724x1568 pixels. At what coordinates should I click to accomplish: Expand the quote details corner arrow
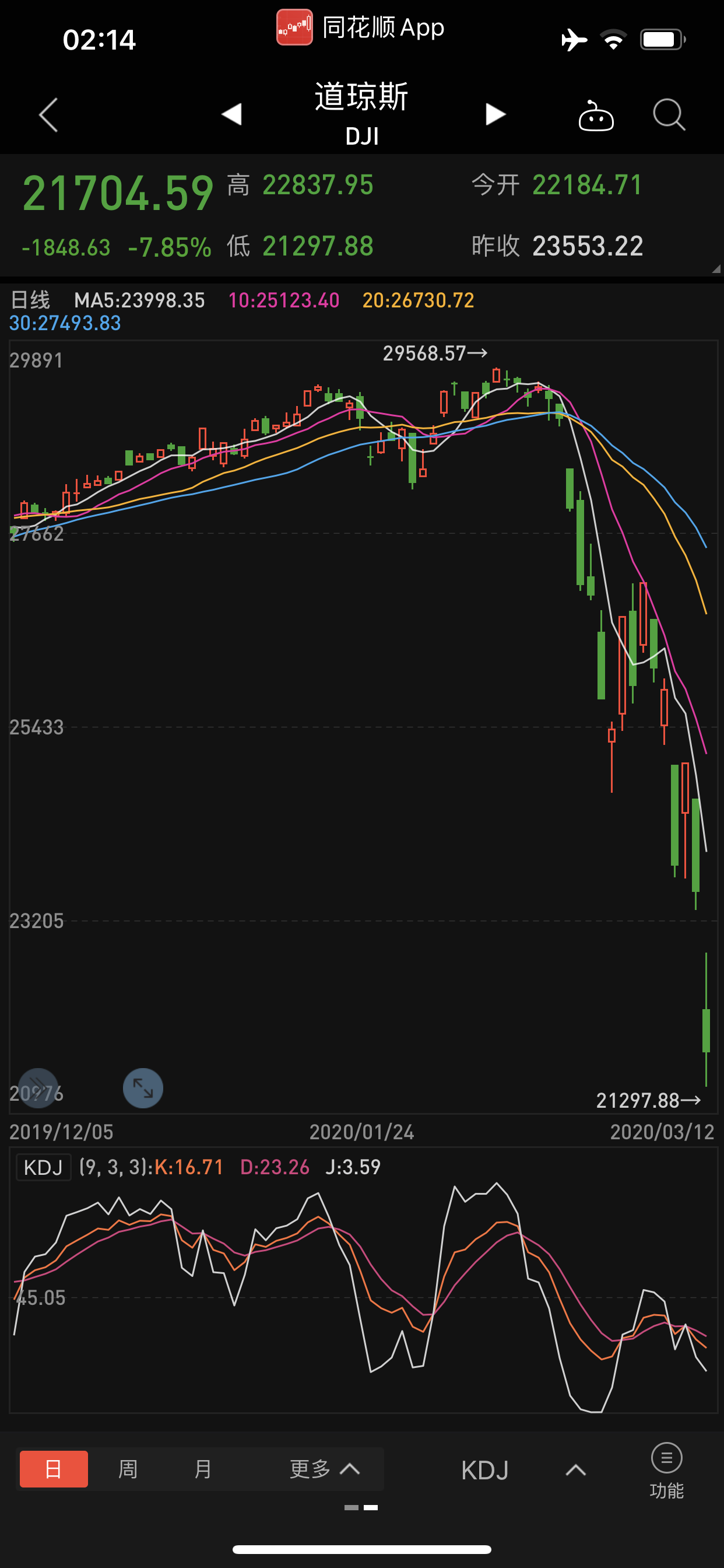coord(715,268)
